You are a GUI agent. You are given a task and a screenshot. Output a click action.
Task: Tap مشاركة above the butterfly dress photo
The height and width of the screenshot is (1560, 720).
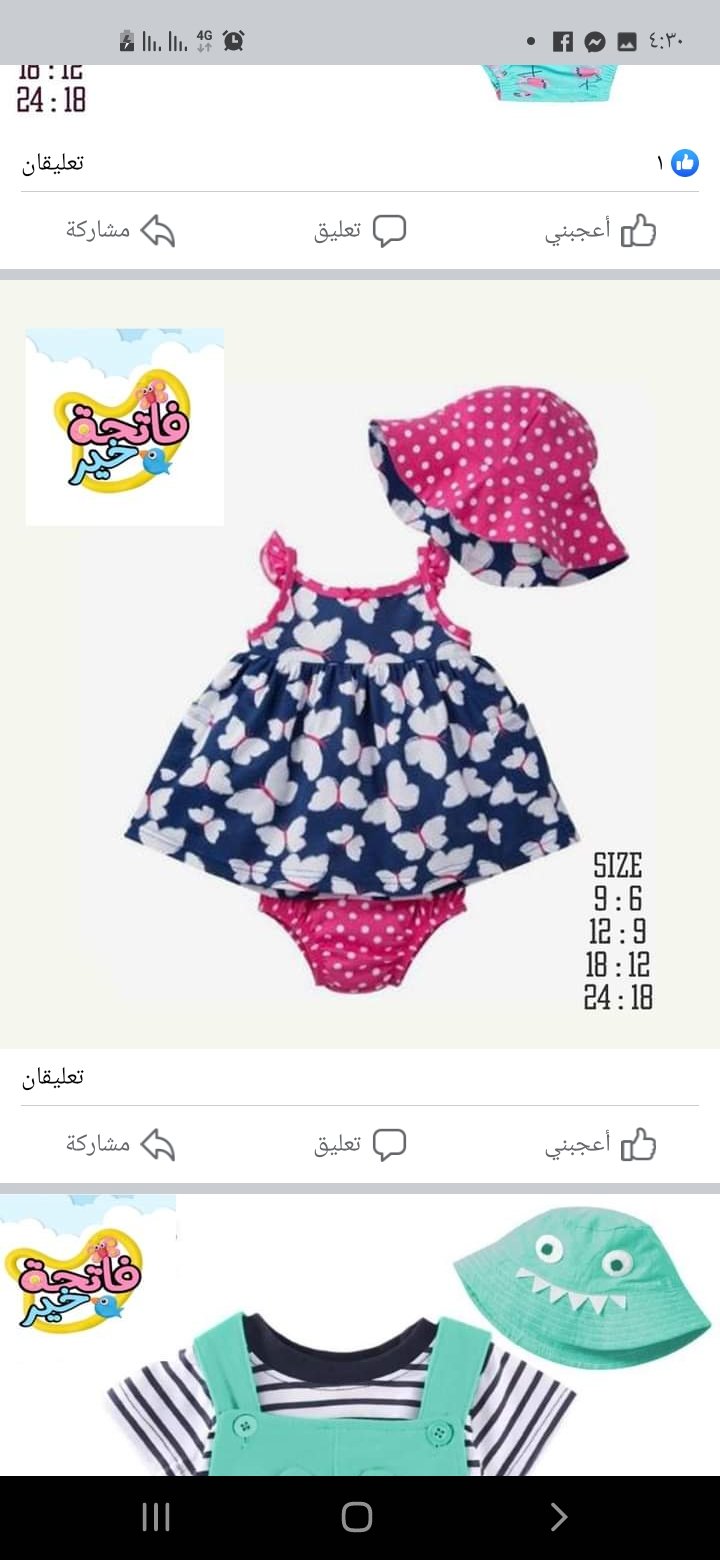pos(120,231)
